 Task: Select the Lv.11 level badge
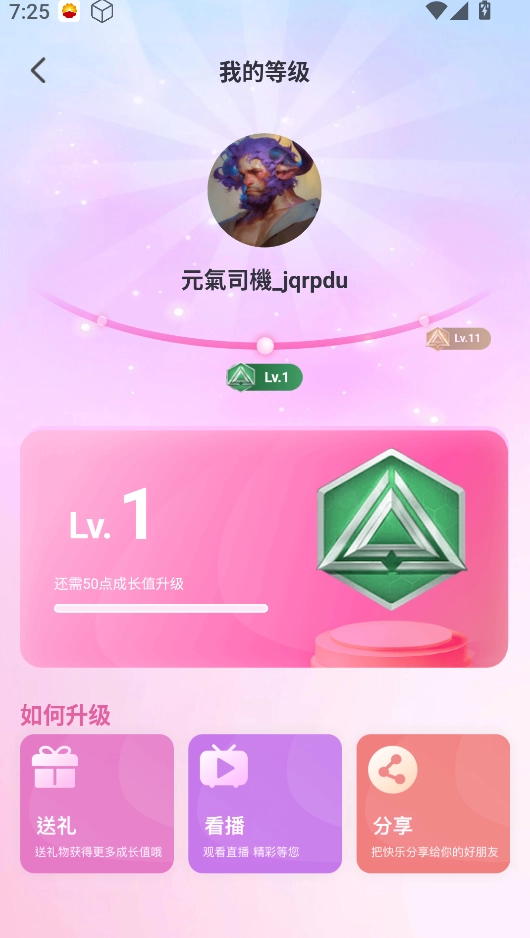458,339
